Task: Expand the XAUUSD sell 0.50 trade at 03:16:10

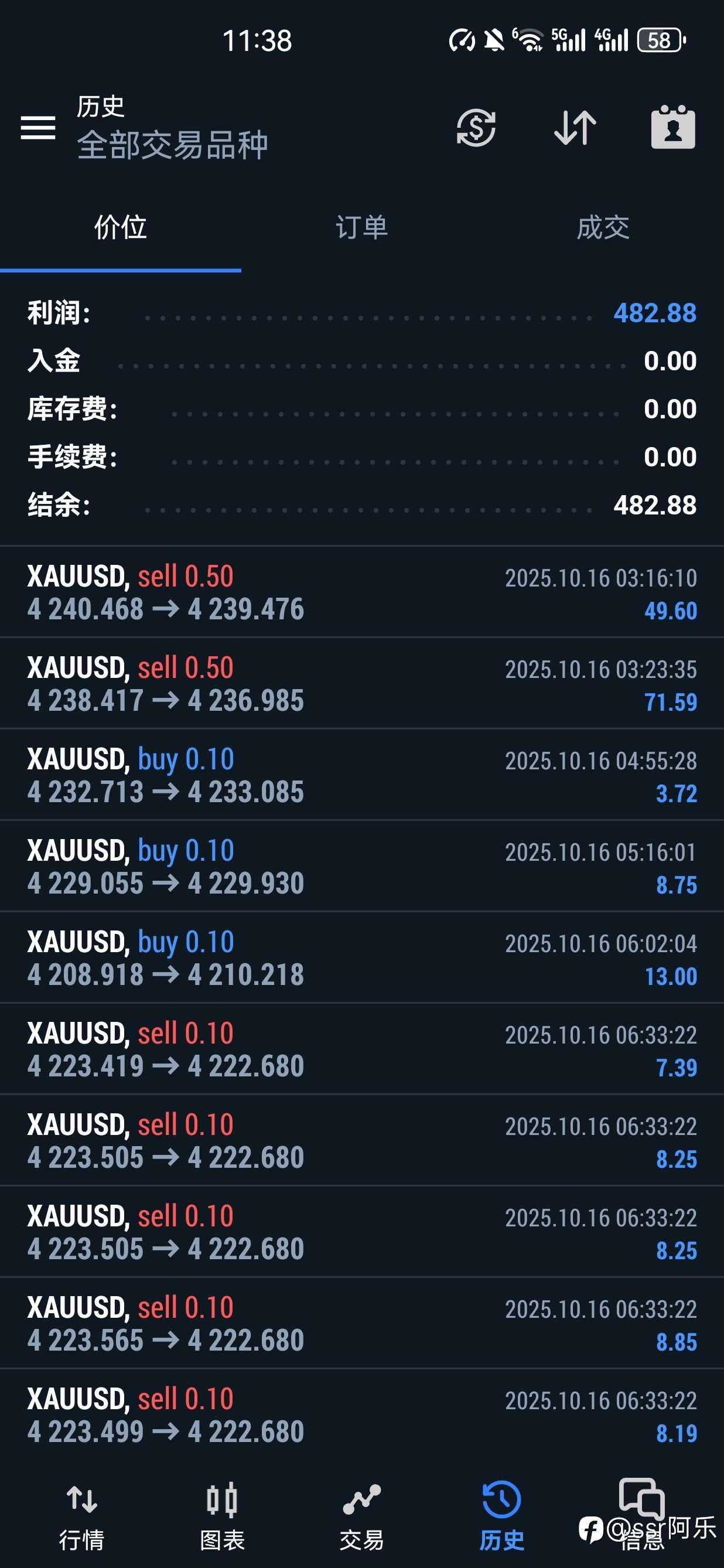Action: click(x=362, y=591)
